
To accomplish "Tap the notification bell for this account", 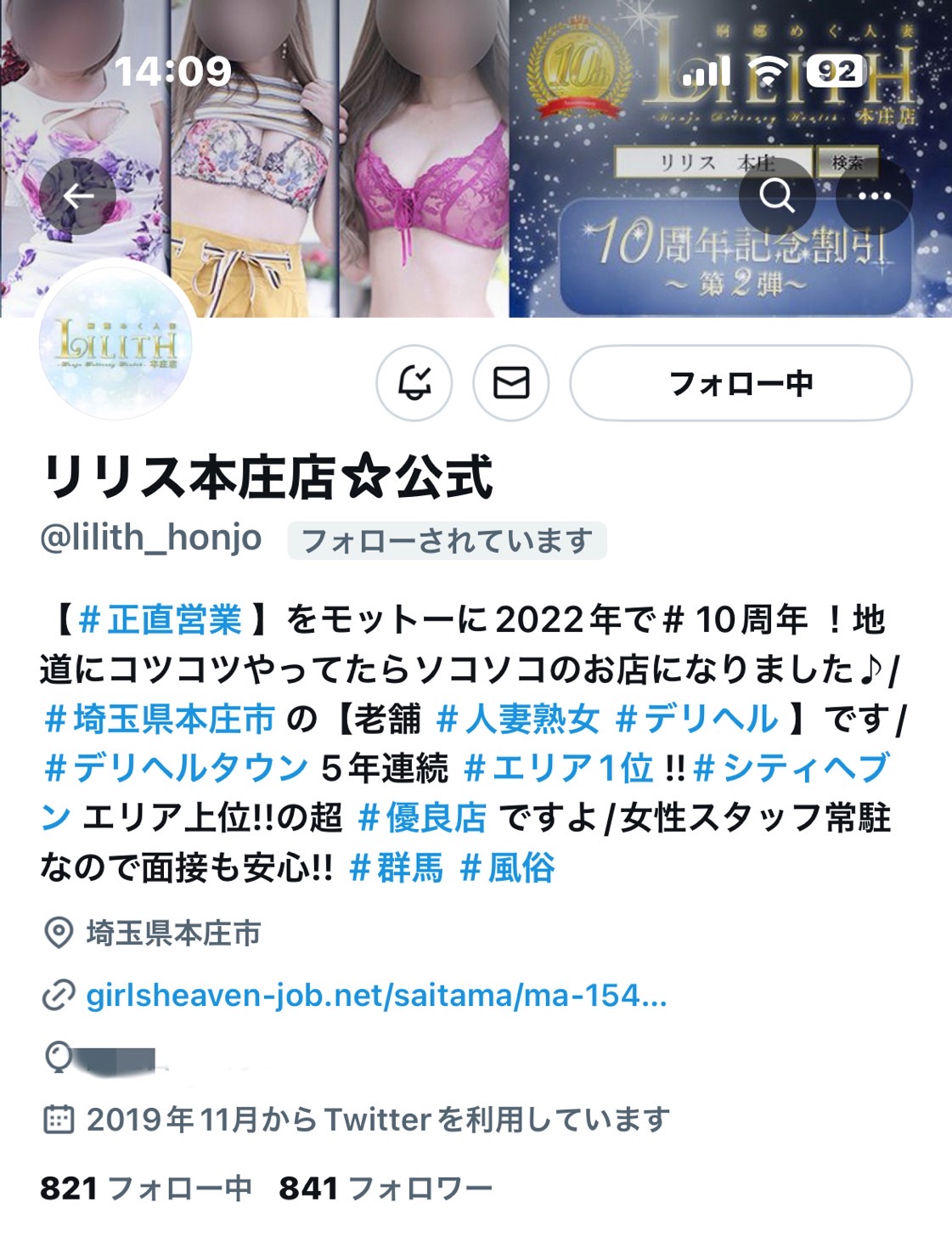I will tap(414, 383).
